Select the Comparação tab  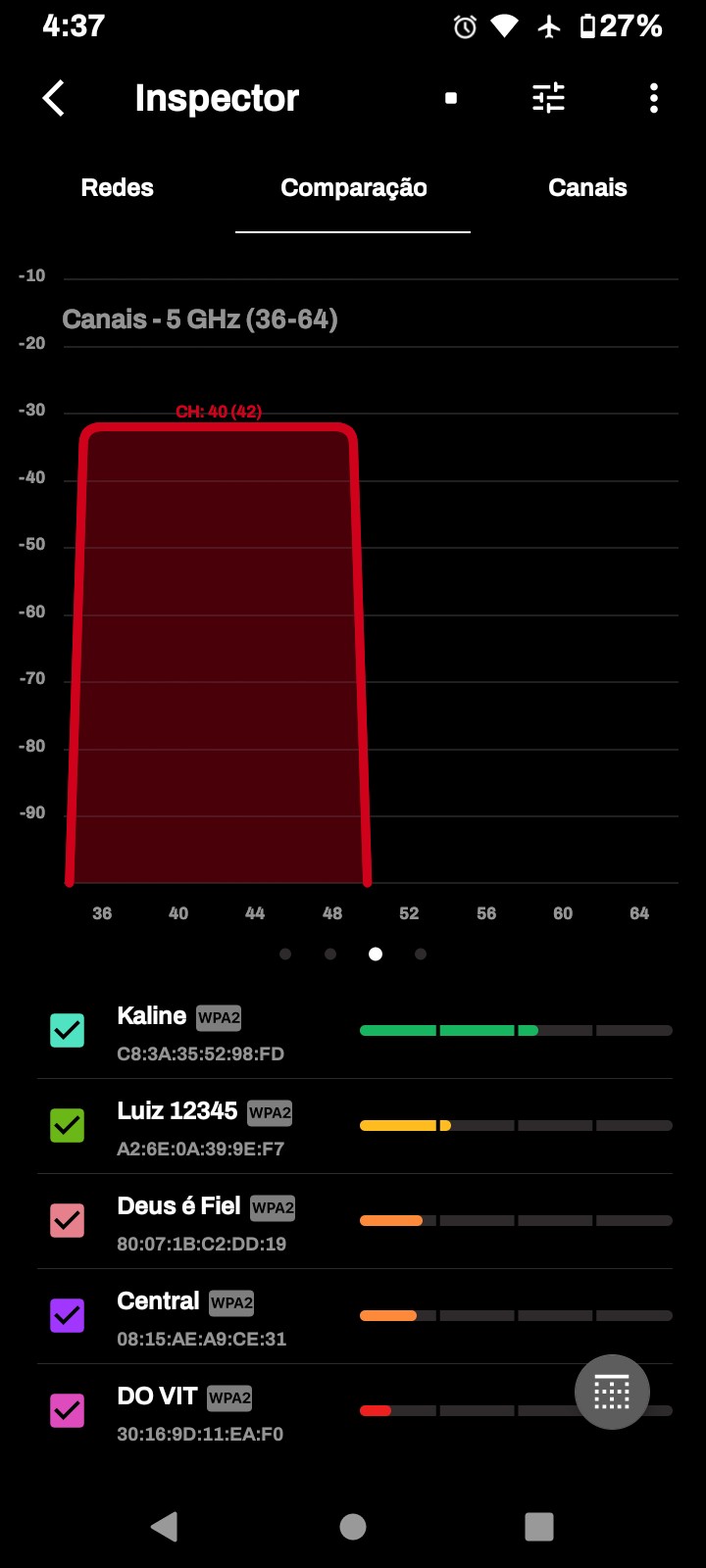pyautogui.click(x=353, y=188)
